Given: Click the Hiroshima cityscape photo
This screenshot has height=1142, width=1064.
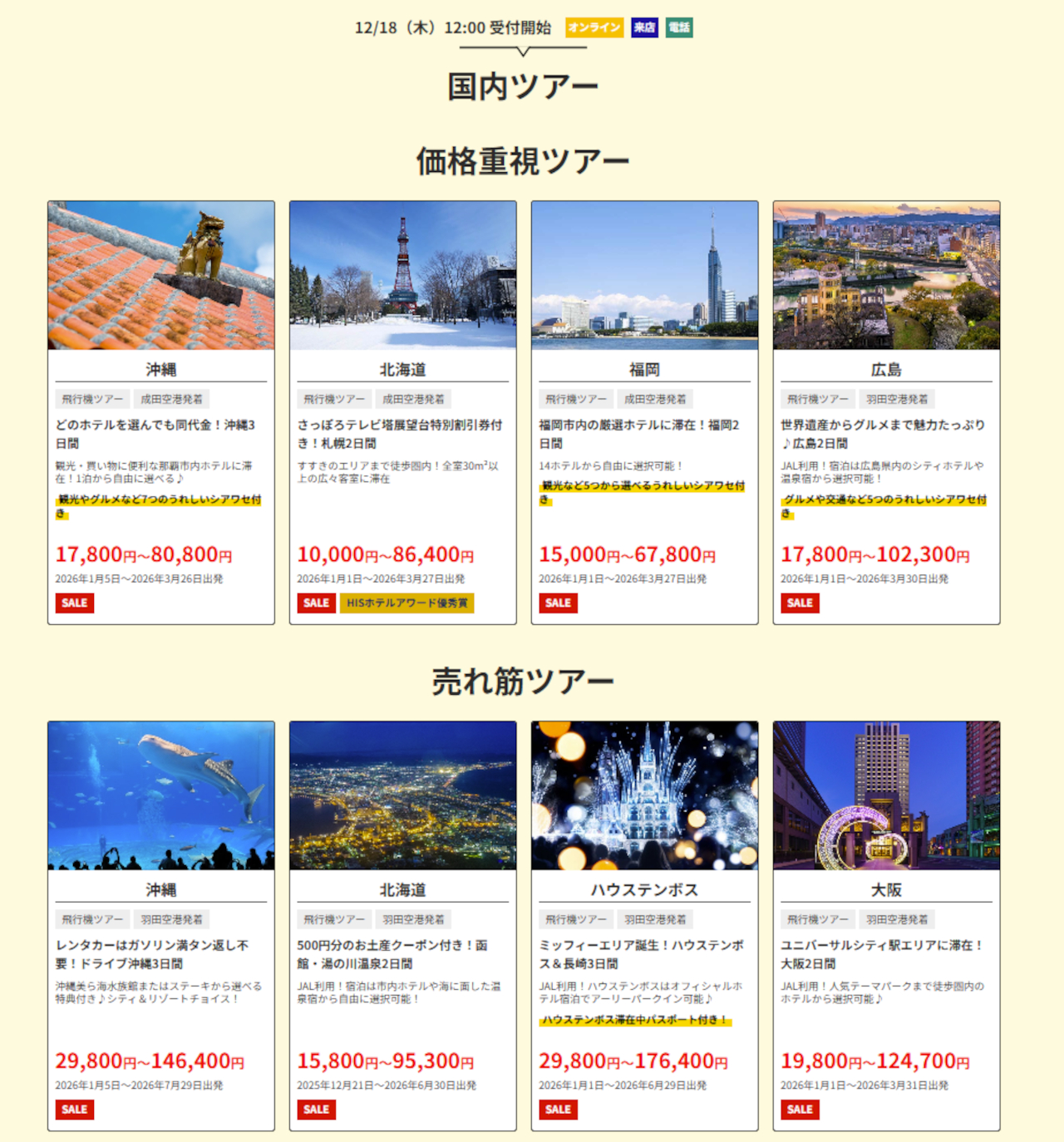Looking at the screenshot, I should coord(886,274).
